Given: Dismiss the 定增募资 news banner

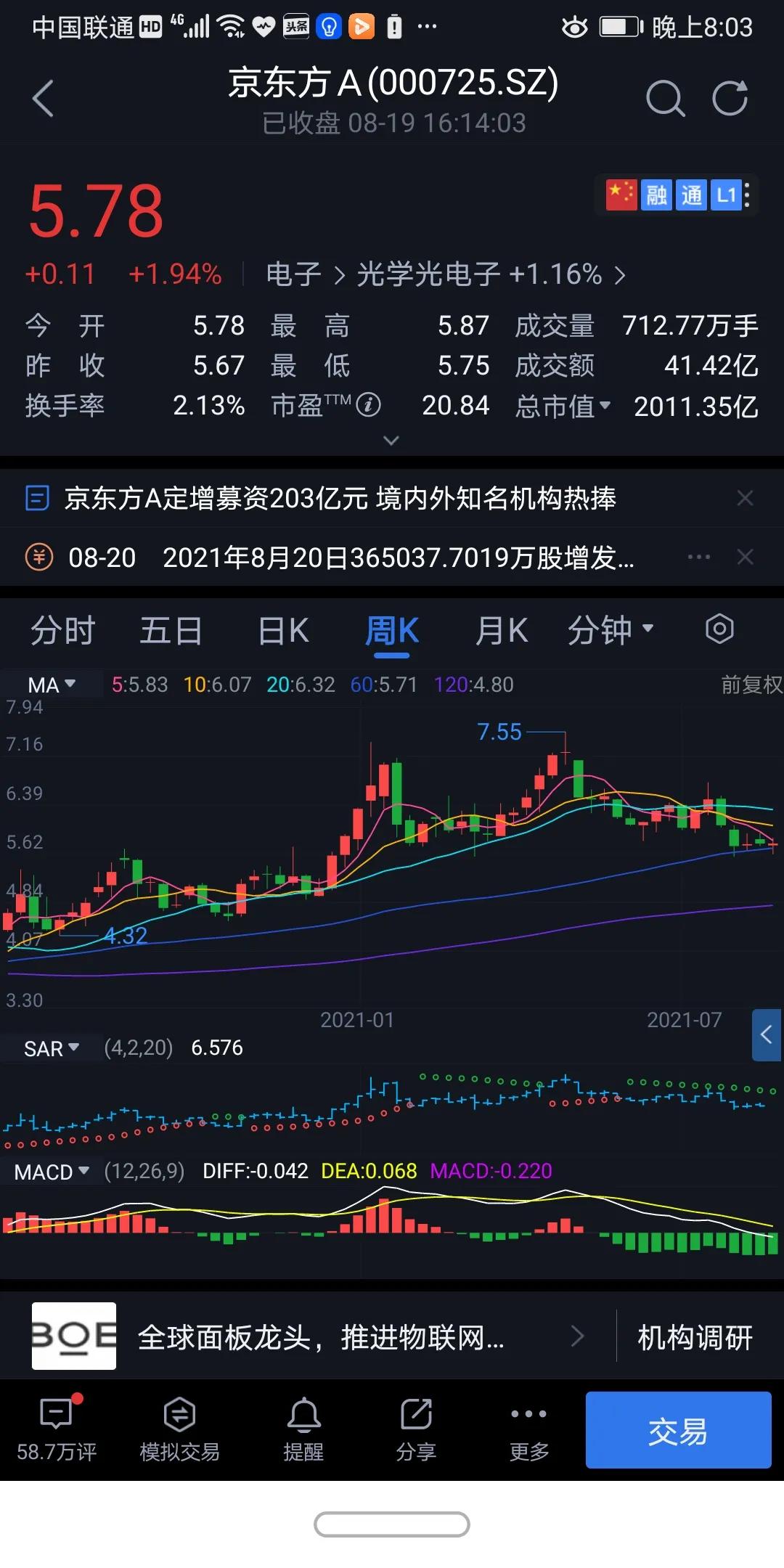Looking at the screenshot, I should click(x=745, y=498).
